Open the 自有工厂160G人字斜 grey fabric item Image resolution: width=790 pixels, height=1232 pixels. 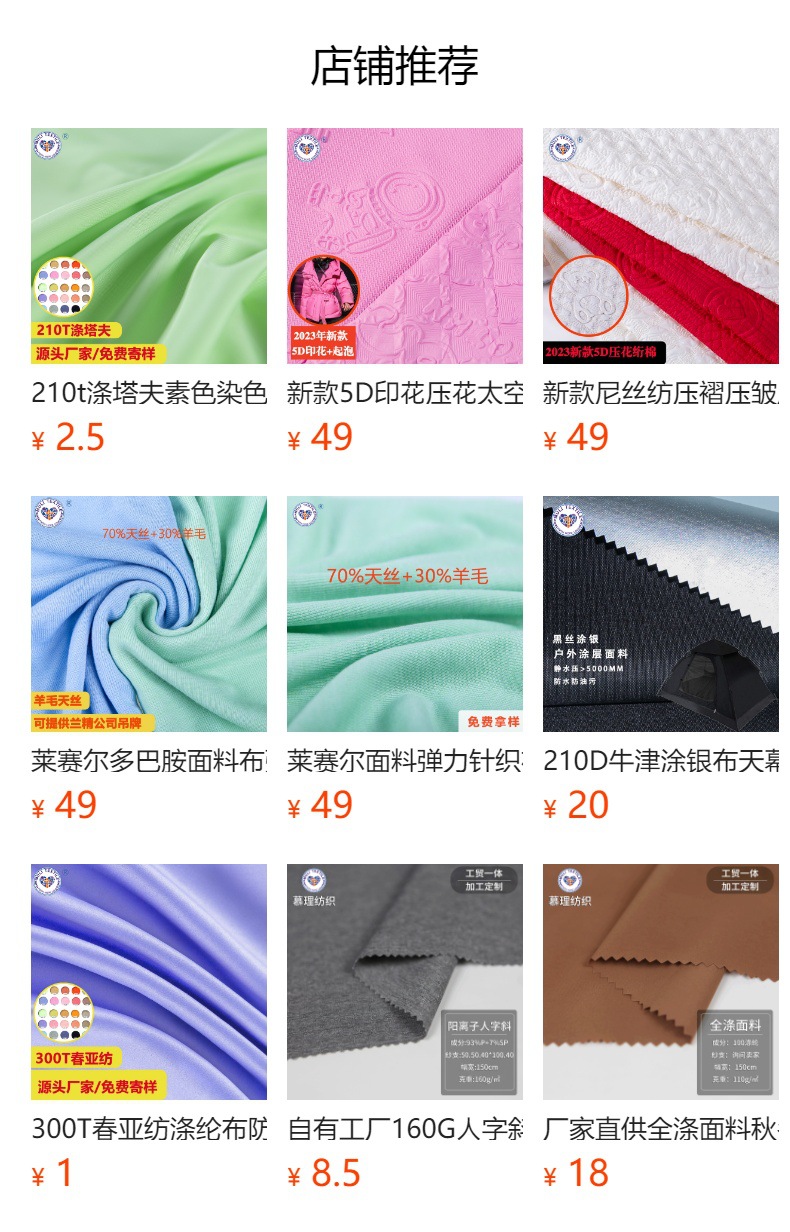405,982
